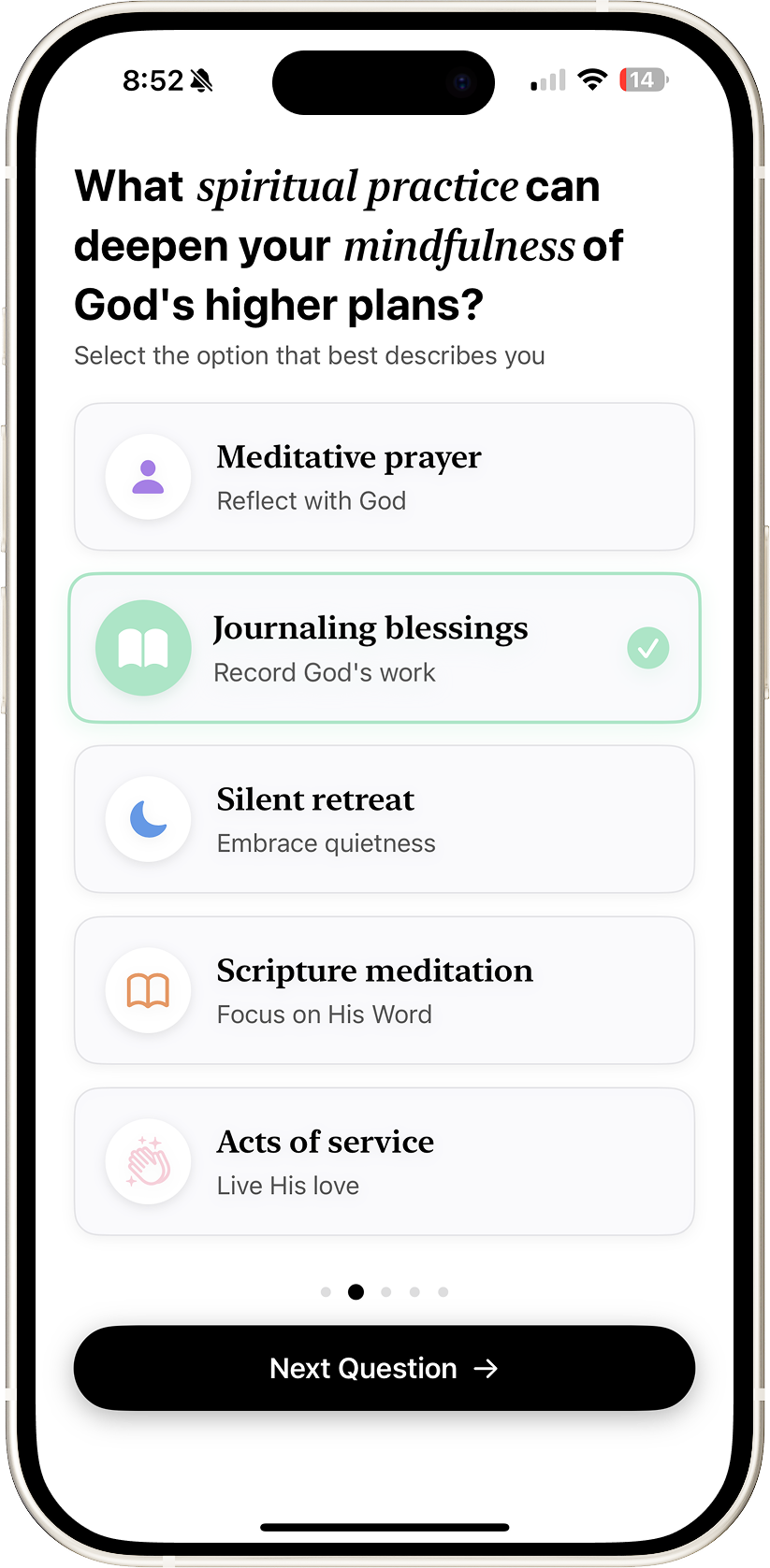Pick the Scripture meditation option
The width and height of the screenshot is (770, 1568).
click(384, 990)
